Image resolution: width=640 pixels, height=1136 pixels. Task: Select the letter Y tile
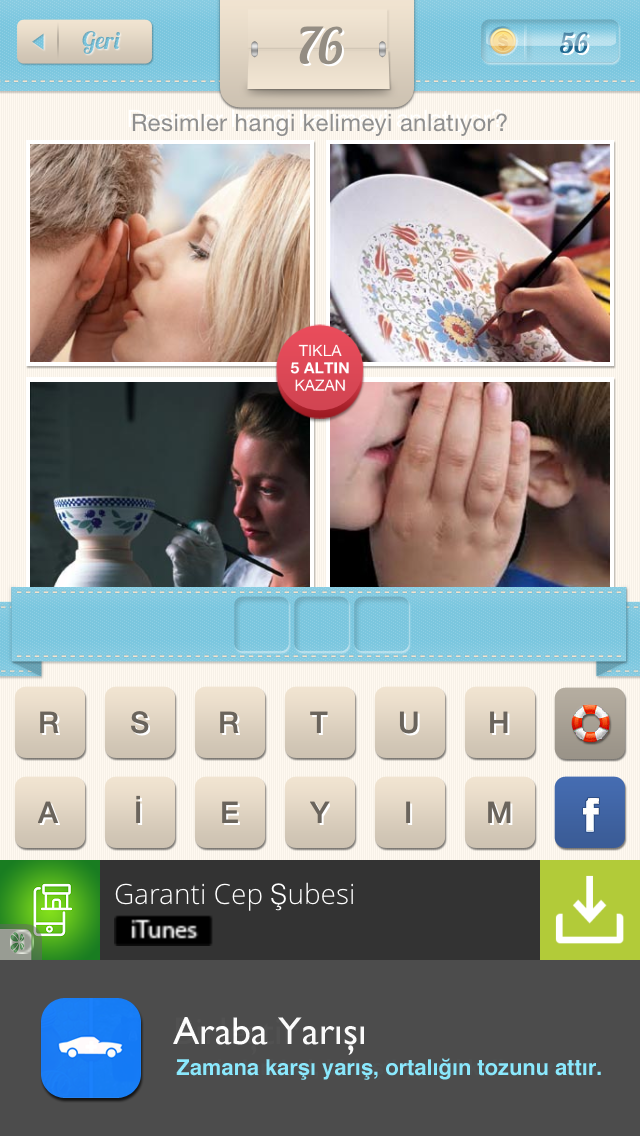320,813
